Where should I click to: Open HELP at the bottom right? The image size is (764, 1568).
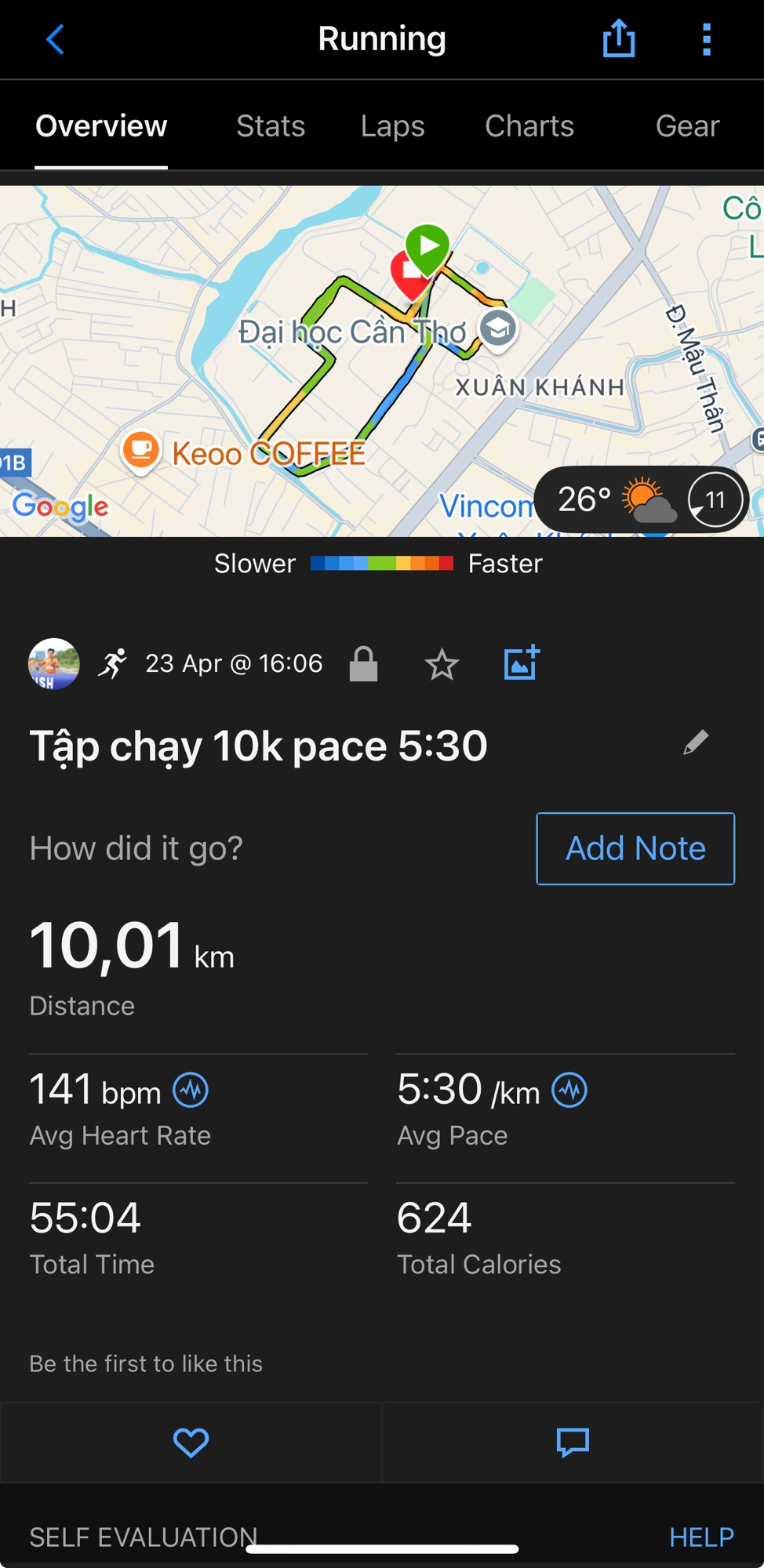(x=702, y=1537)
